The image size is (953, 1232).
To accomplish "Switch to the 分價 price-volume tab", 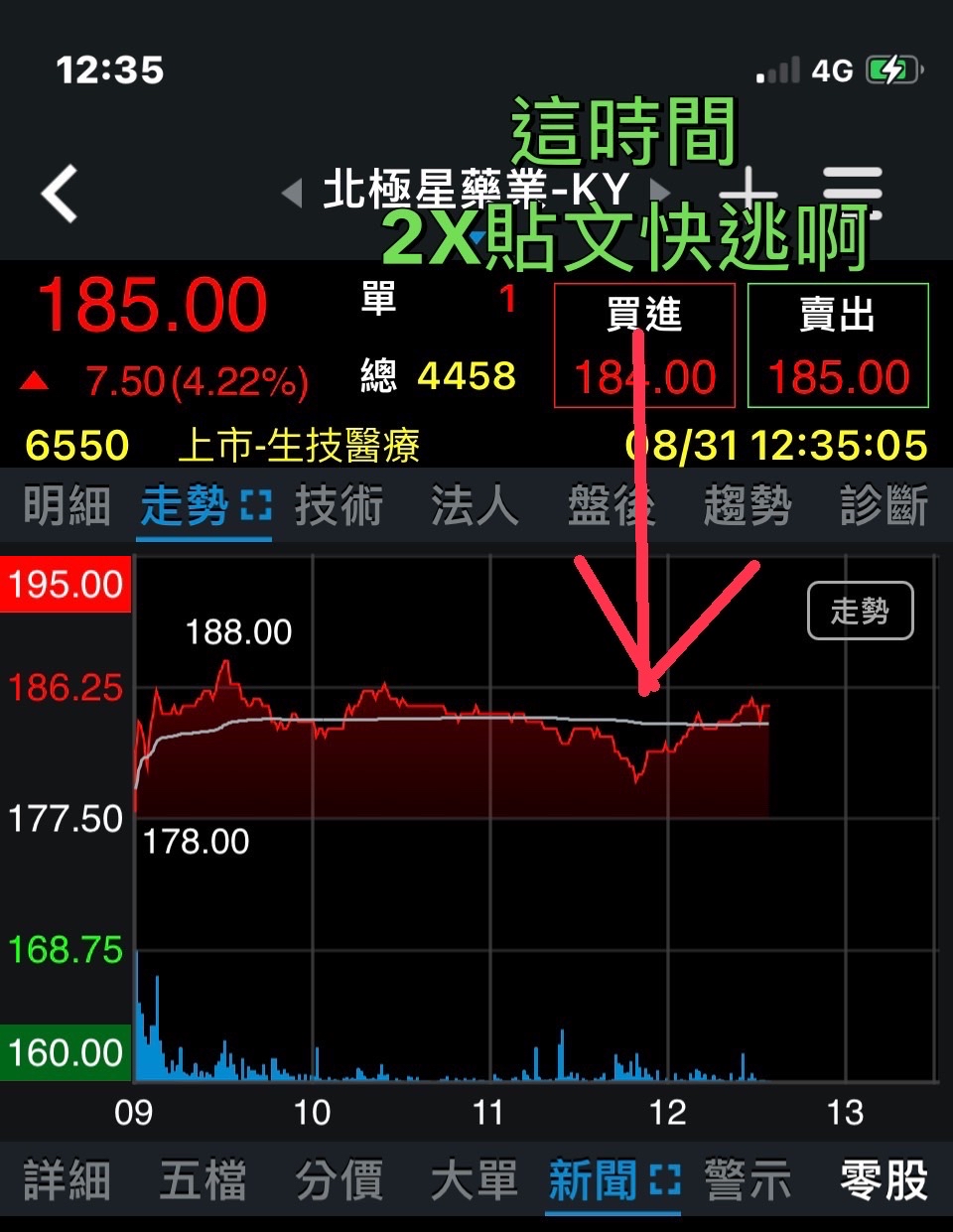I will coord(339,1181).
